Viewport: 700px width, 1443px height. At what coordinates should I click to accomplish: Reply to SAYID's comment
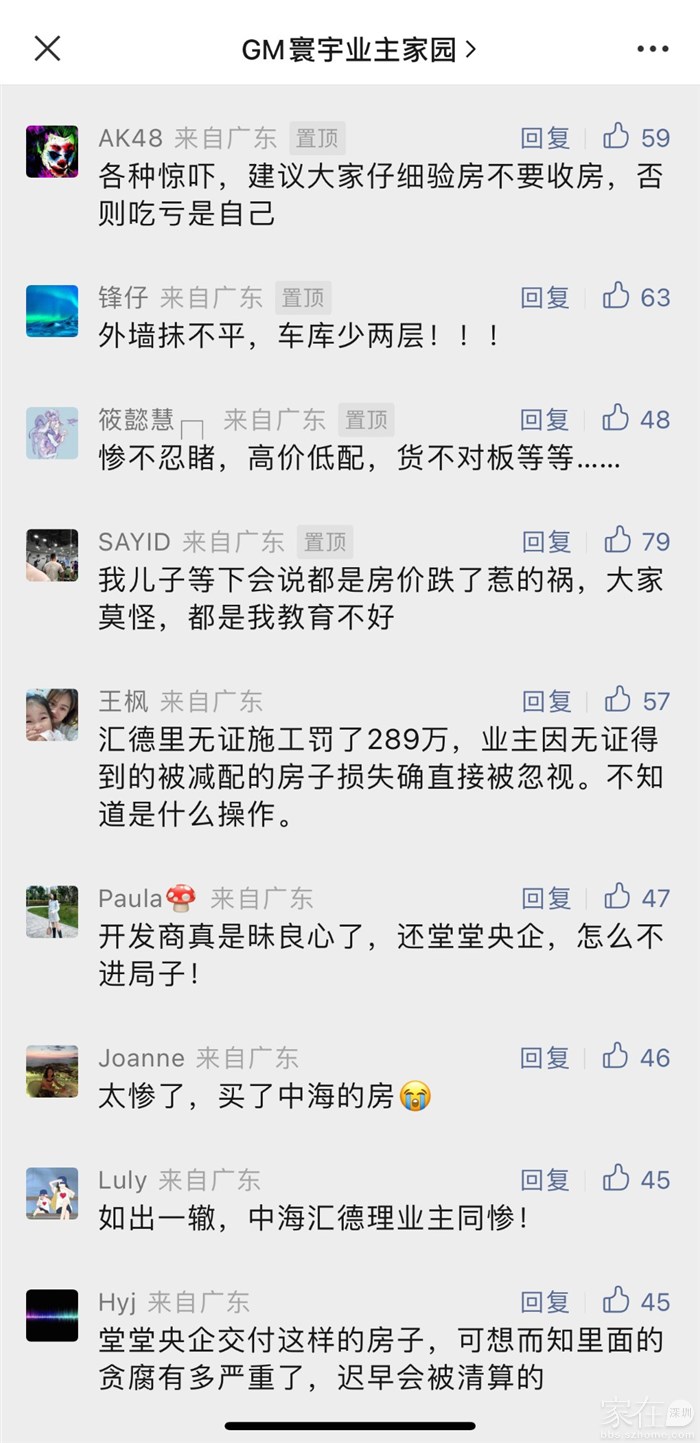546,542
